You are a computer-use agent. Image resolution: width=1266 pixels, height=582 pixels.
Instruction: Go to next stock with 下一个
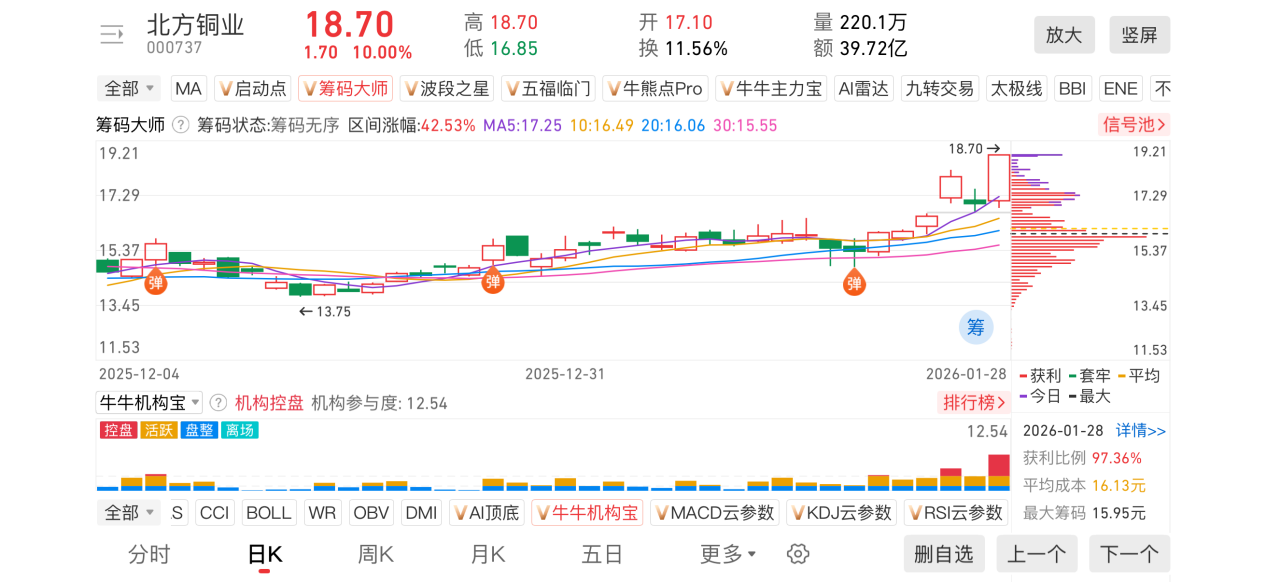[1129, 554]
